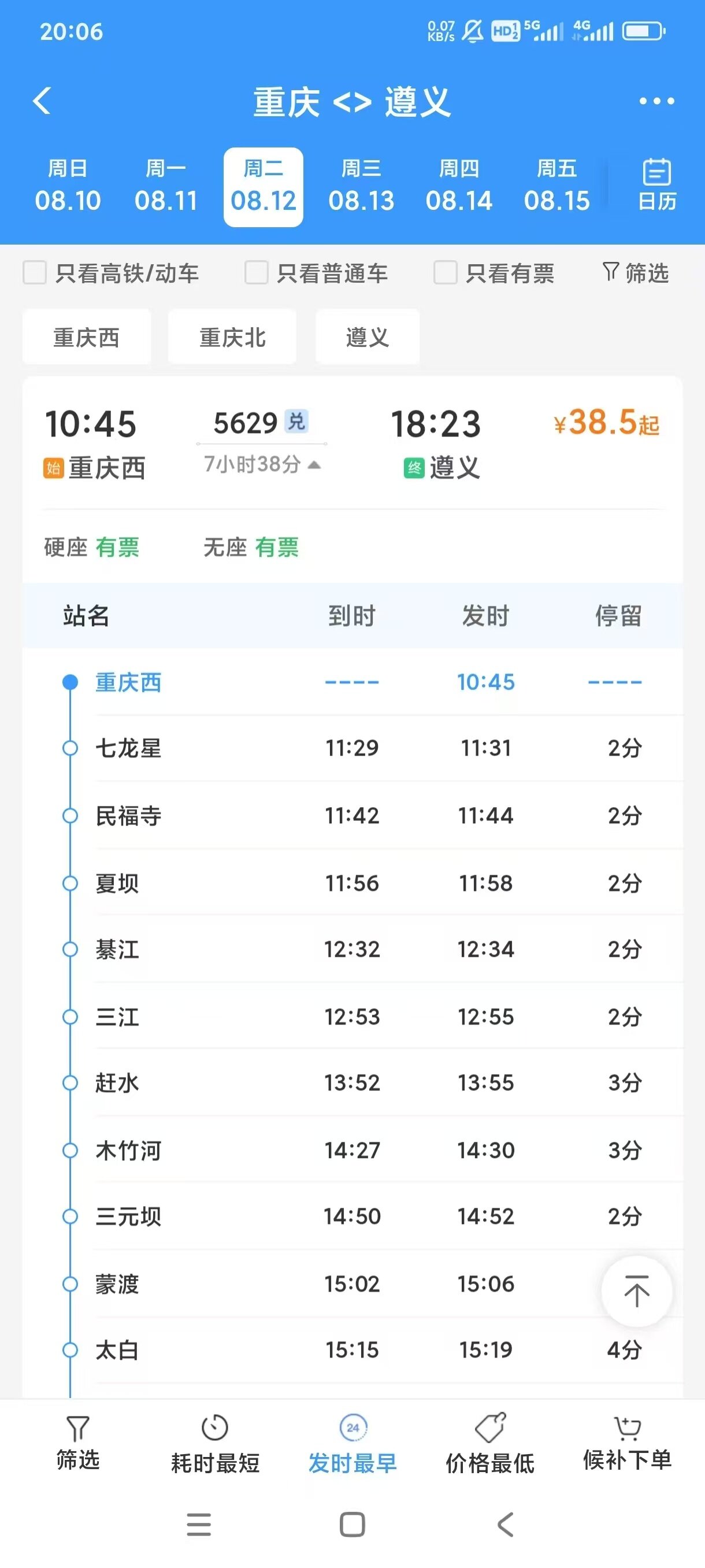Filter by 遵义 station chip

pyautogui.click(x=368, y=337)
